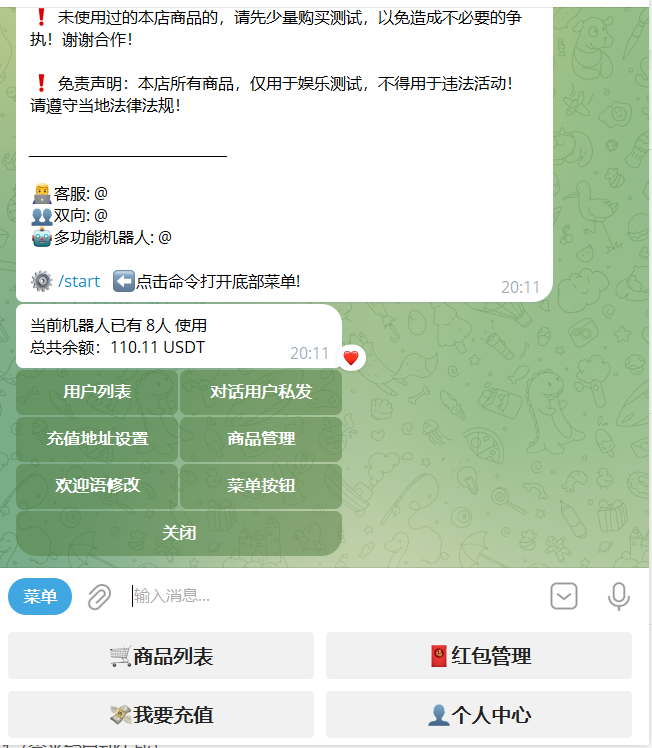The image size is (652, 748).
Task: Toggle the bot keyboard icon
Action: [x=564, y=597]
